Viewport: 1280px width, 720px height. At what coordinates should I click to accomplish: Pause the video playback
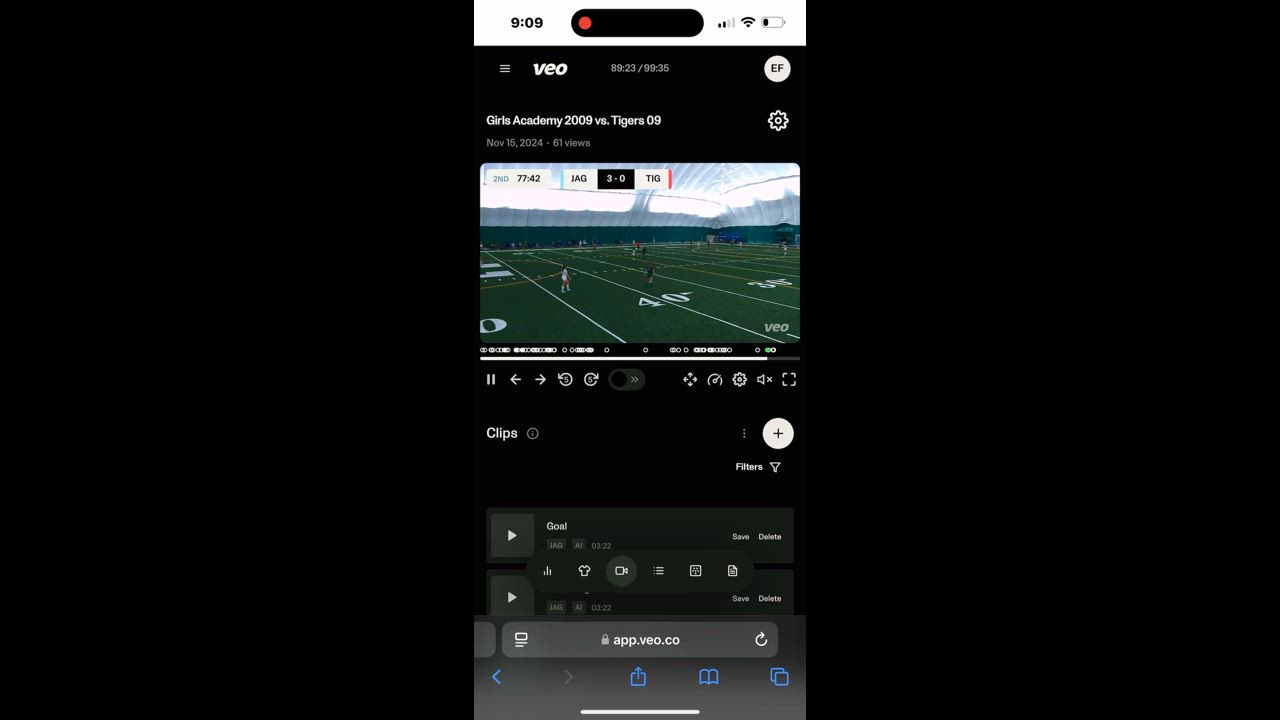point(491,380)
